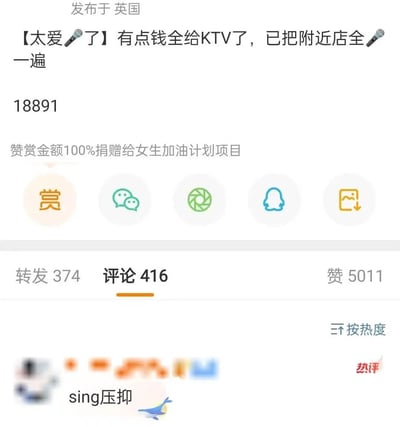This screenshot has height=427, width=400.
Task: Select the 评论 416 tab
Action: coord(135,276)
